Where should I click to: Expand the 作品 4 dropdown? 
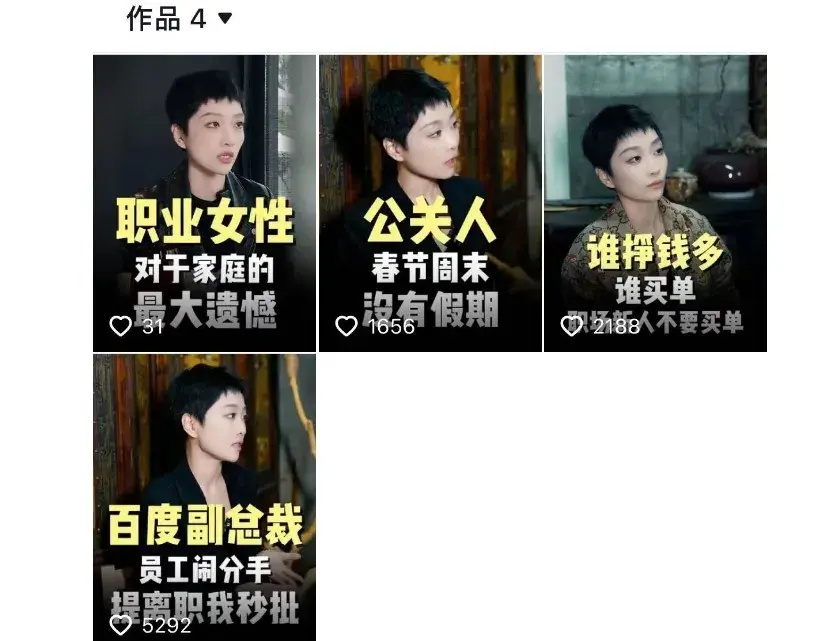click(x=224, y=18)
